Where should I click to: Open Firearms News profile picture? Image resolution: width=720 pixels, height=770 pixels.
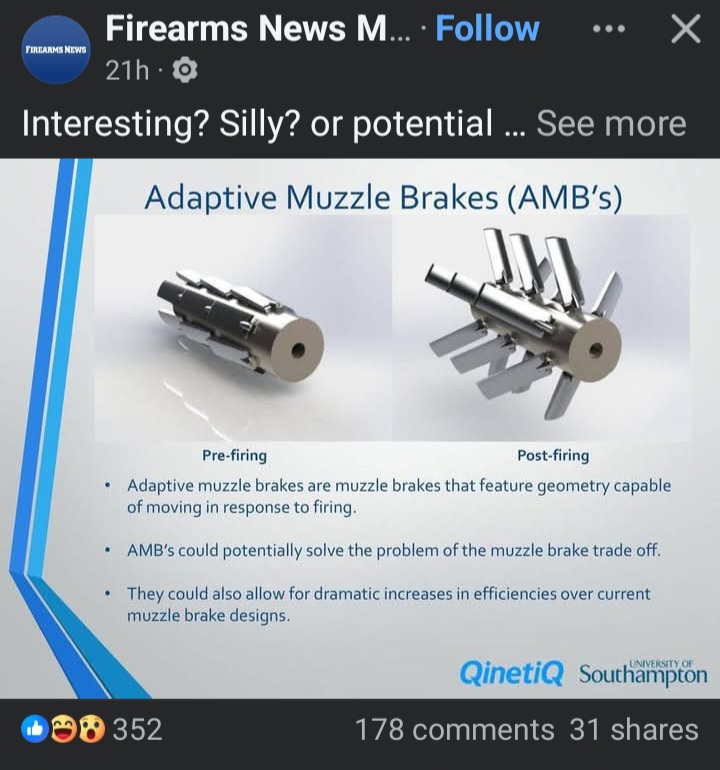click(x=56, y=48)
